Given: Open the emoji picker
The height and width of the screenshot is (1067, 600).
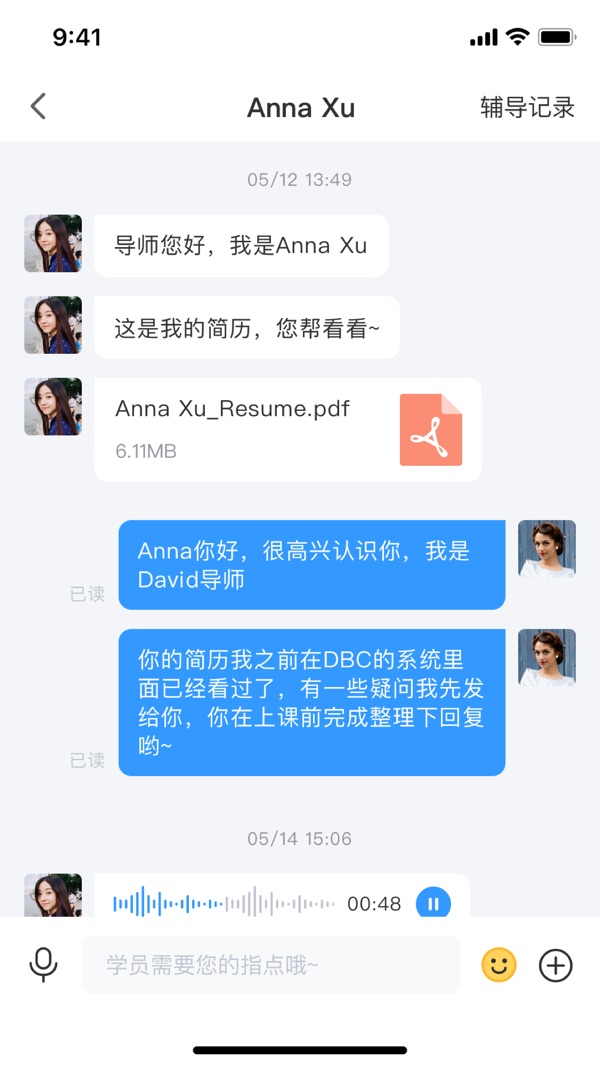Looking at the screenshot, I should 499,965.
